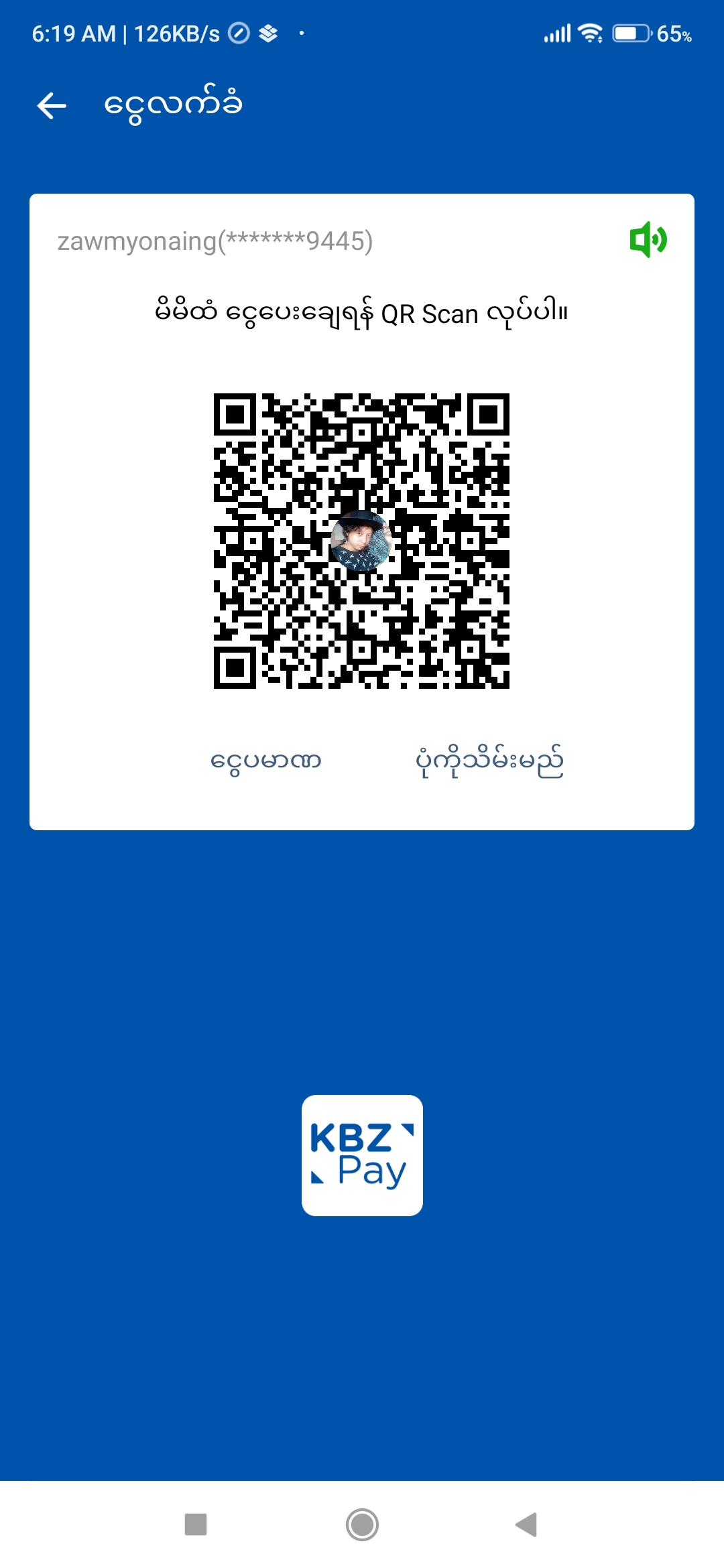Toggle the green speaker sound icon
Screen dimensions: 724x1568
click(648, 240)
